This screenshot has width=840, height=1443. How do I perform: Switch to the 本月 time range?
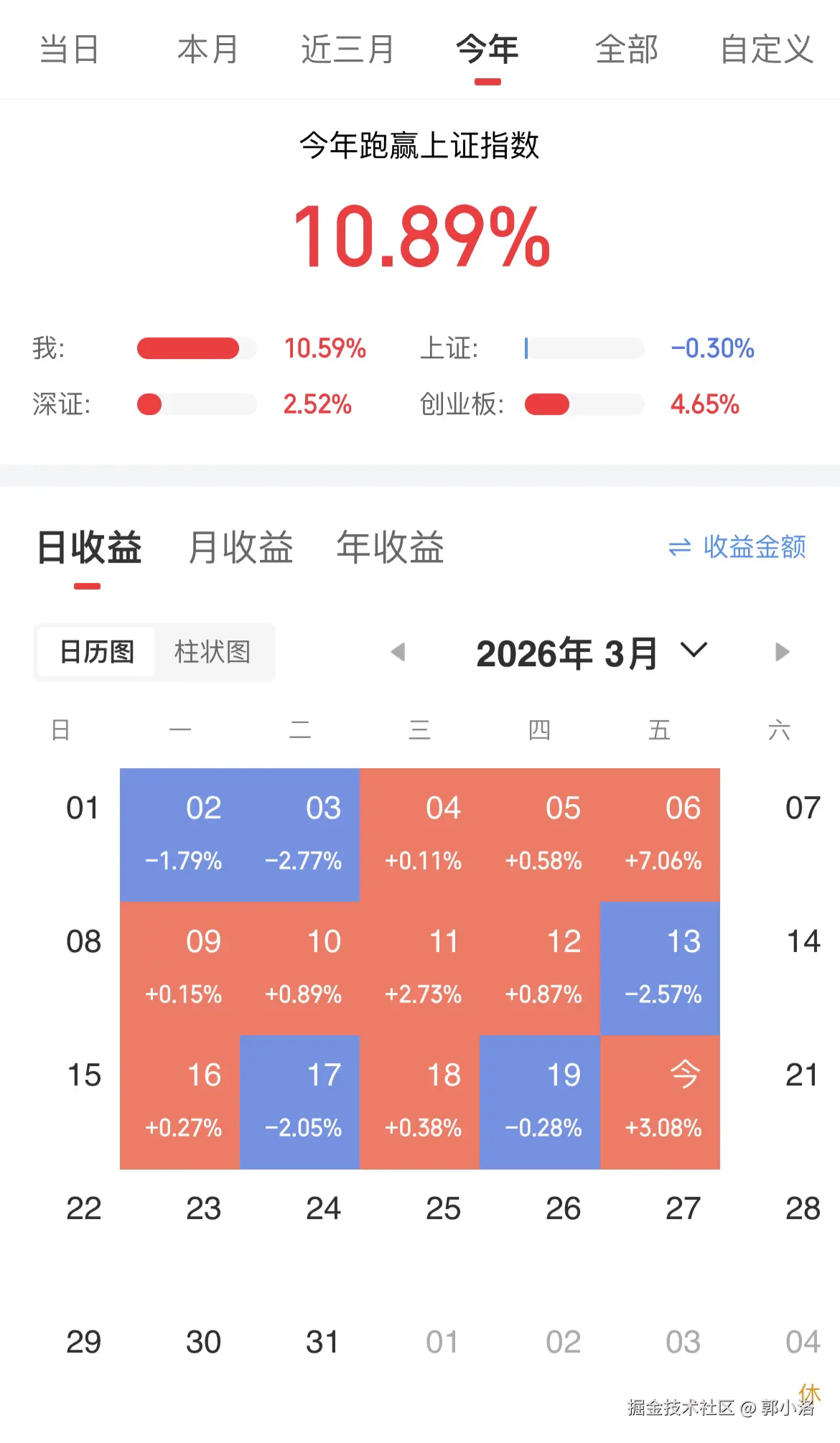click(x=207, y=50)
